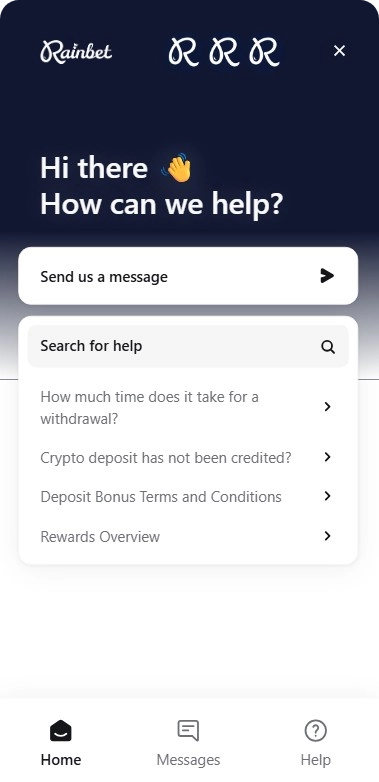The width and height of the screenshot is (379, 782).
Task: Tap the Search for help field
Action: pos(188,346)
